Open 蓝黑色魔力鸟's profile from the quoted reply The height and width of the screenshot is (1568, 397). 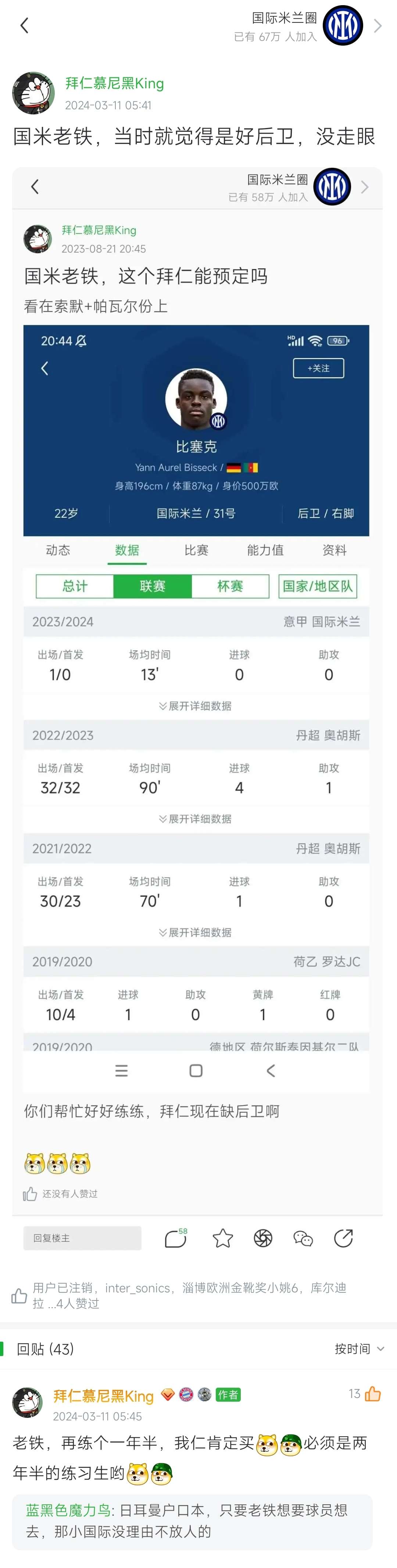tap(68, 1510)
